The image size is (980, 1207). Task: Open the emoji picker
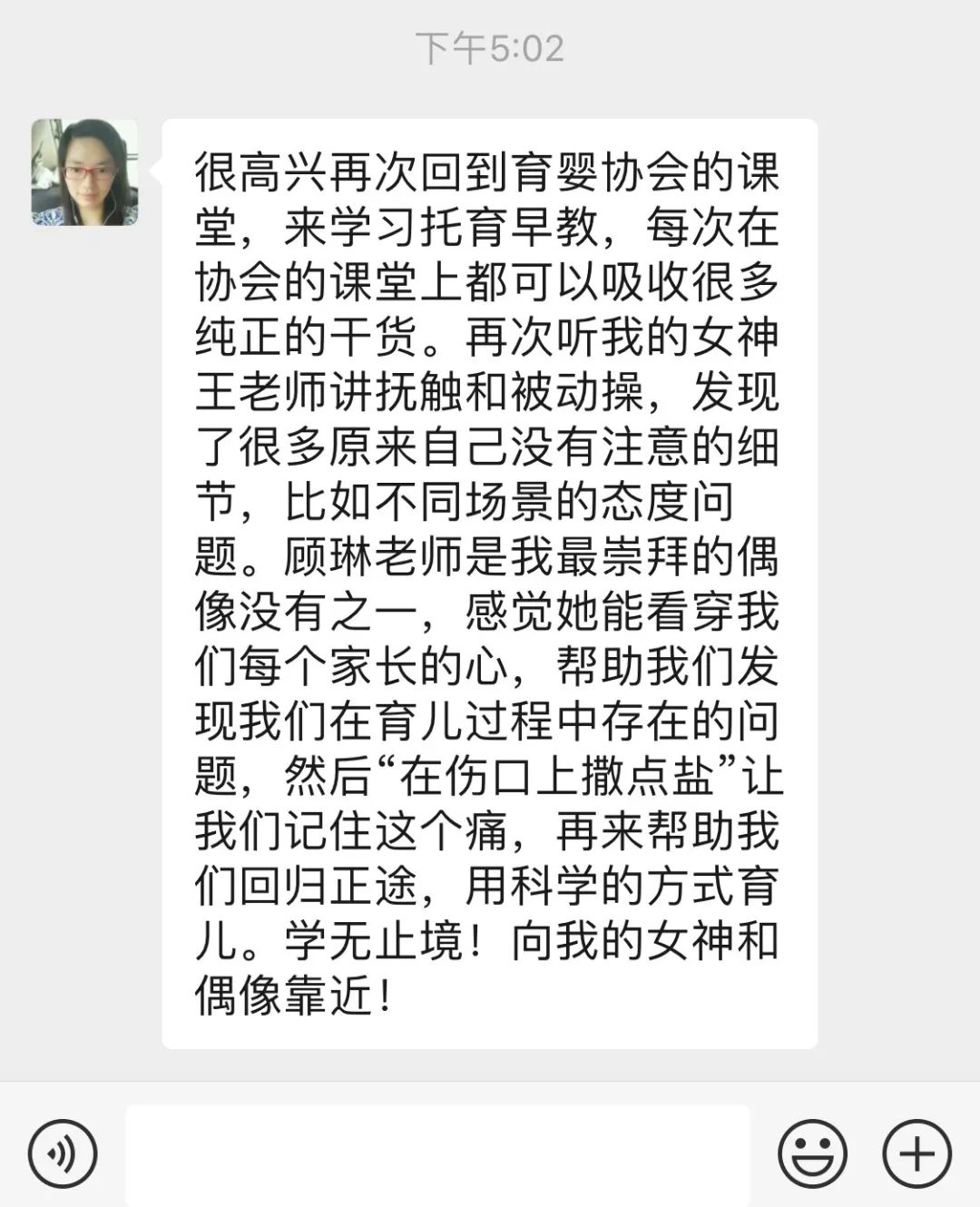[812, 1153]
